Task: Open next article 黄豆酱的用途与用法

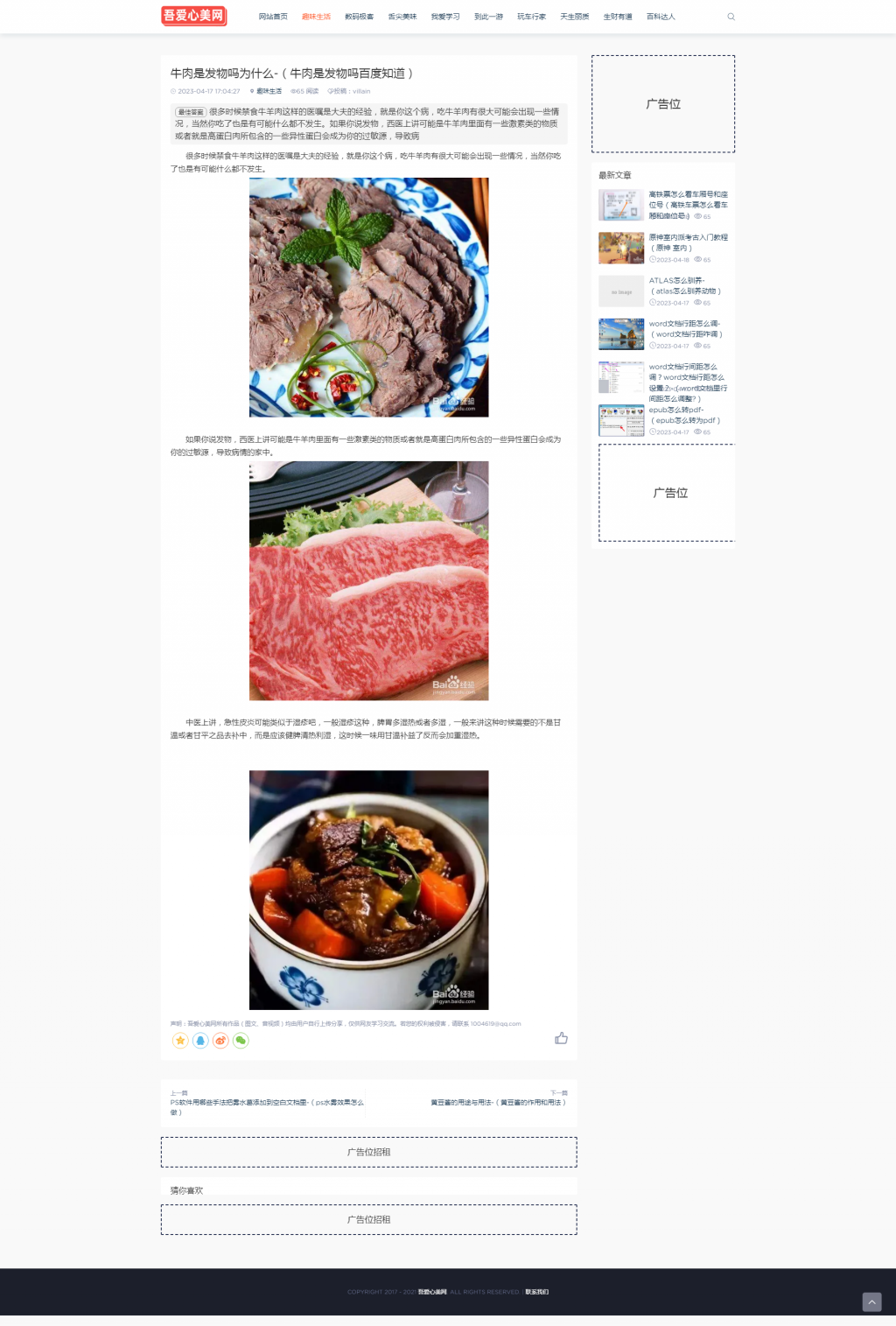Action: [498, 1103]
